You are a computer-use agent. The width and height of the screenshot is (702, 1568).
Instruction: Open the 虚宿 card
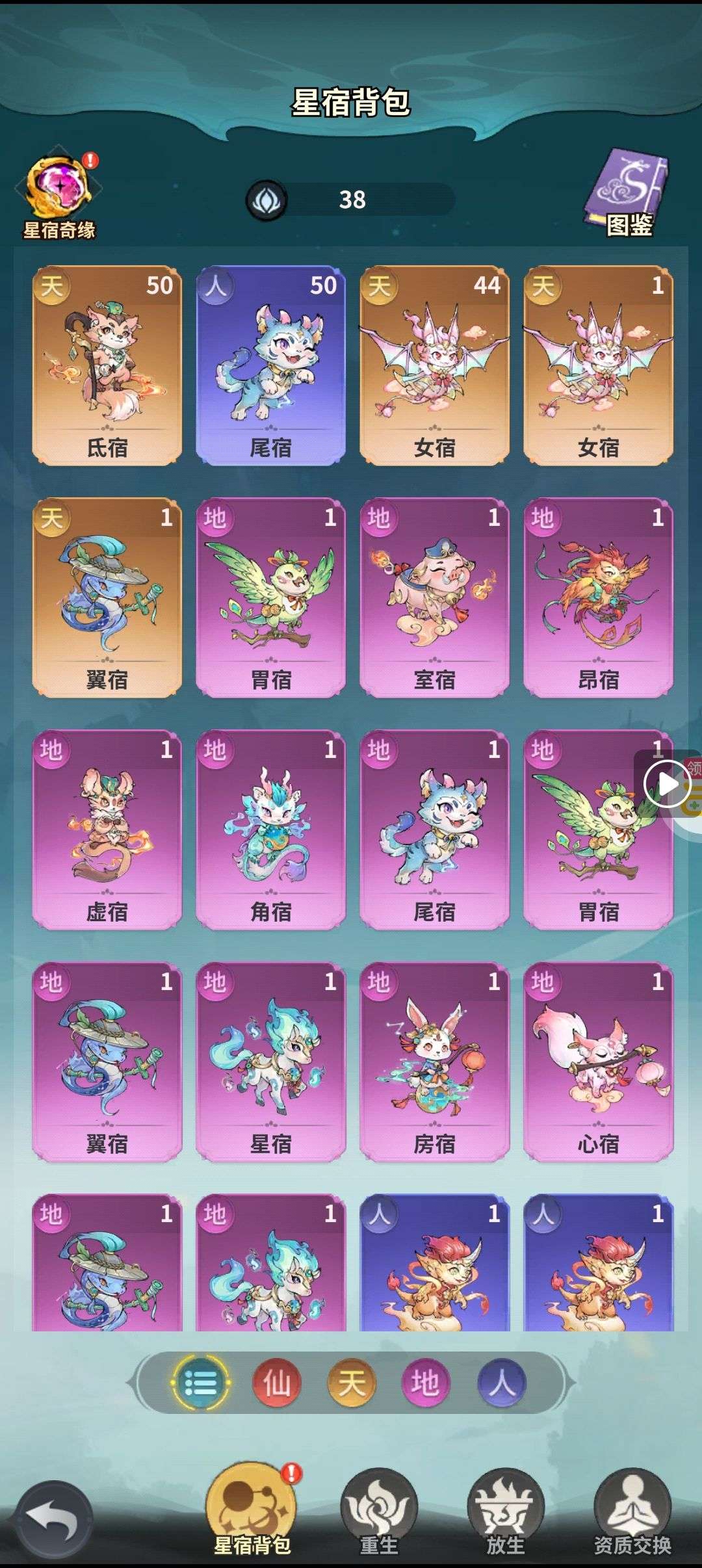click(x=107, y=829)
